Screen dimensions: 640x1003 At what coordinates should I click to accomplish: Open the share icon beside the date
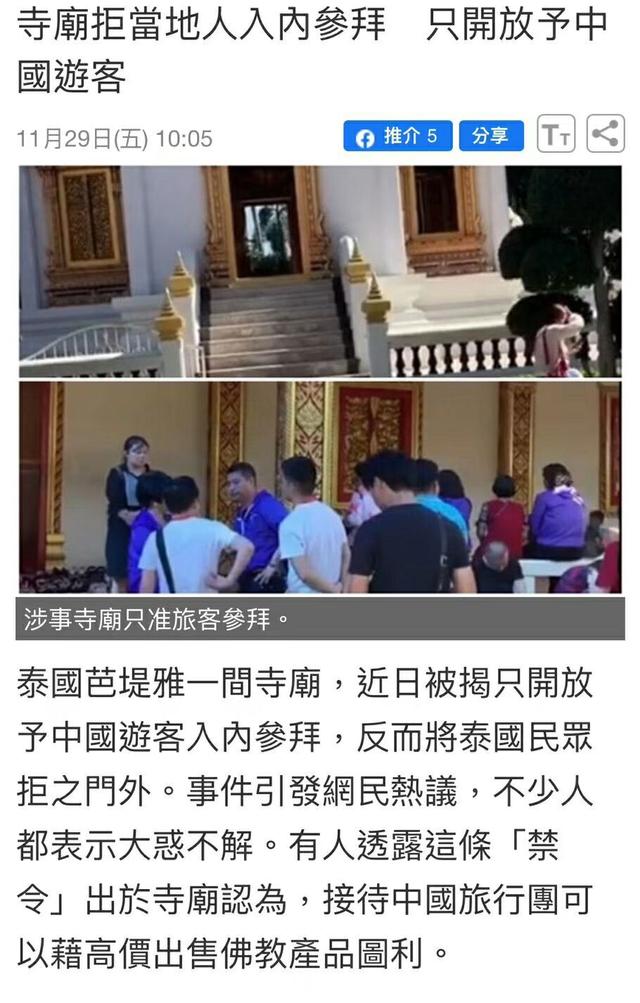[x=605, y=135]
